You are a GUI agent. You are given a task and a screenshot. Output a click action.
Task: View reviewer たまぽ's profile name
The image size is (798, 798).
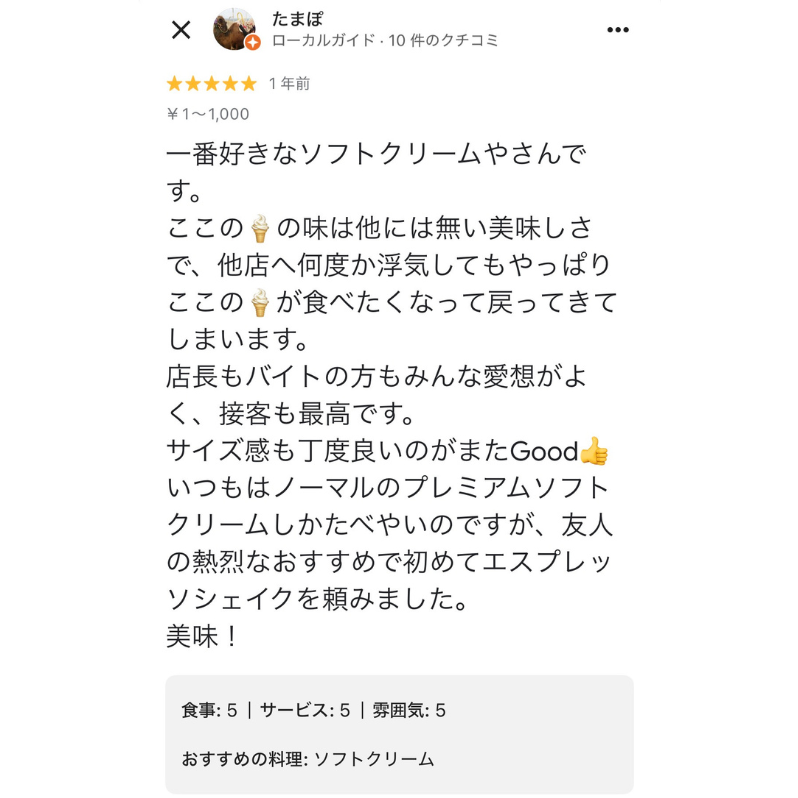297,19
